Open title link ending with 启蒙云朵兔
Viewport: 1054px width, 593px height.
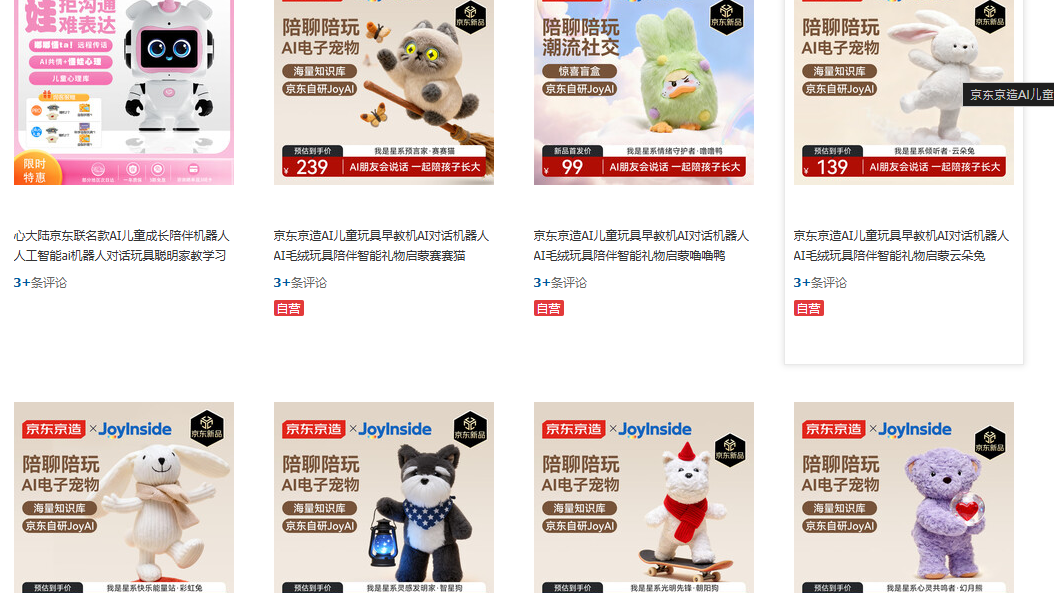pyautogui.click(x=901, y=246)
